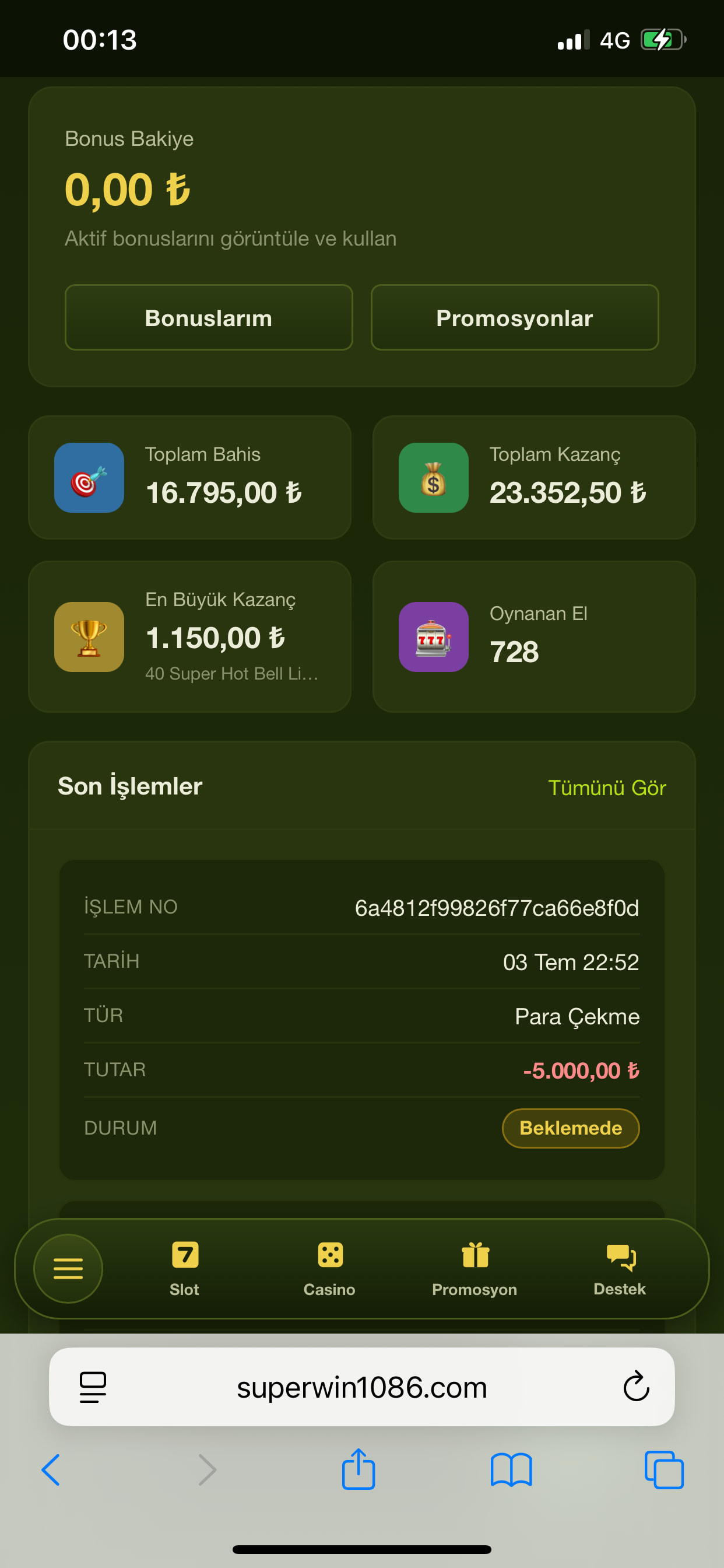Show open Safari tabs
724x1568 pixels.
[x=664, y=1470]
